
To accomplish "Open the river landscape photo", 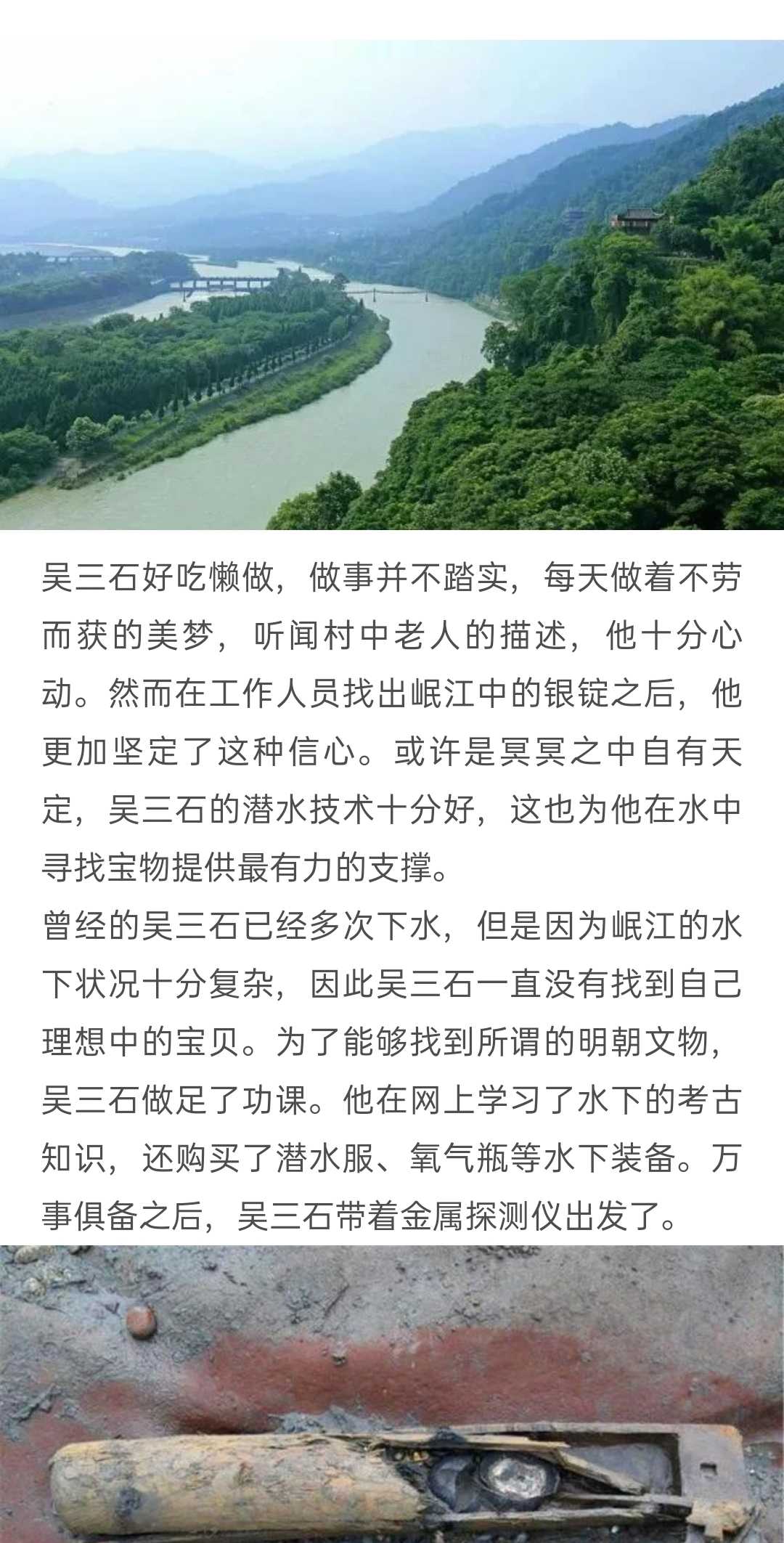I will pos(392,285).
